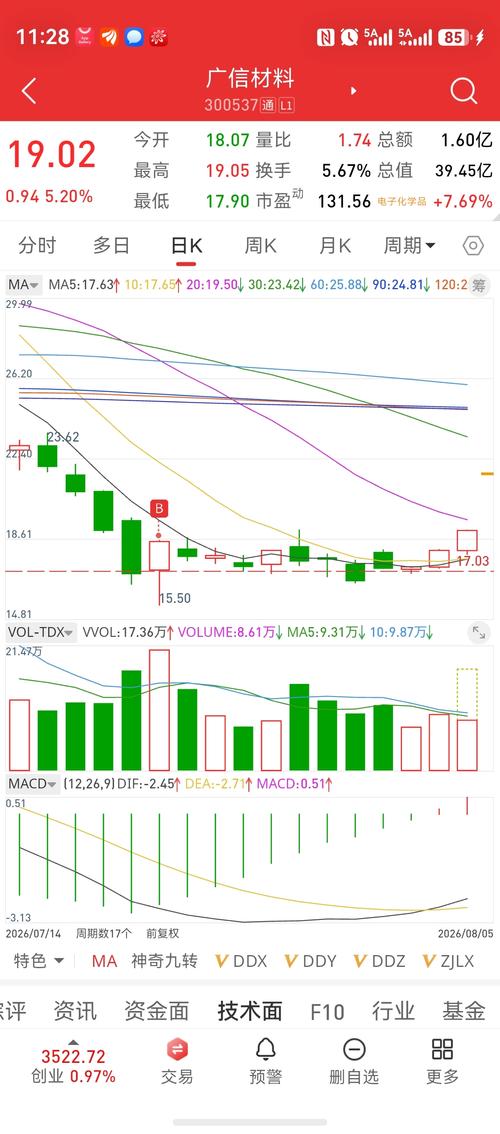The height and width of the screenshot is (1134, 500).
Task: Select the 周K chart tab
Action: click(260, 246)
